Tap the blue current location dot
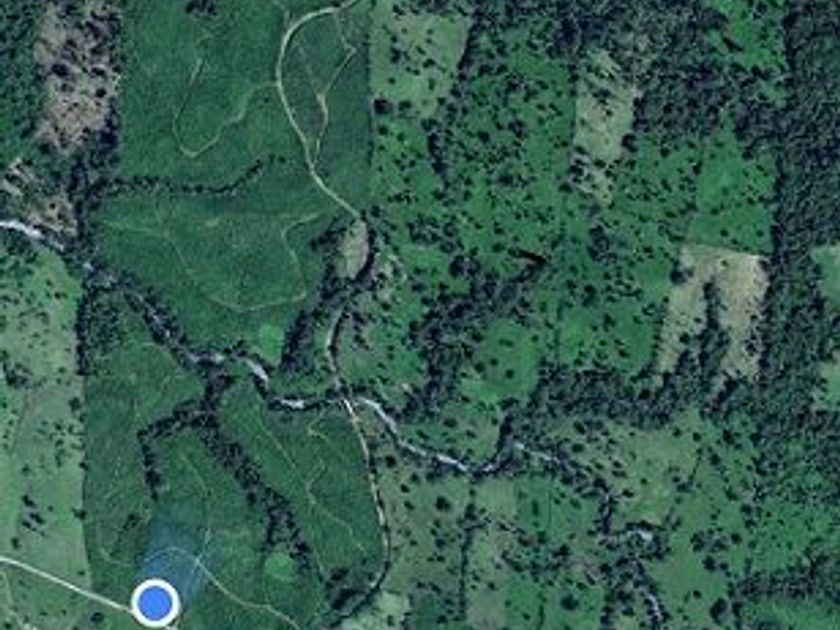The image size is (840, 630). (x=155, y=603)
